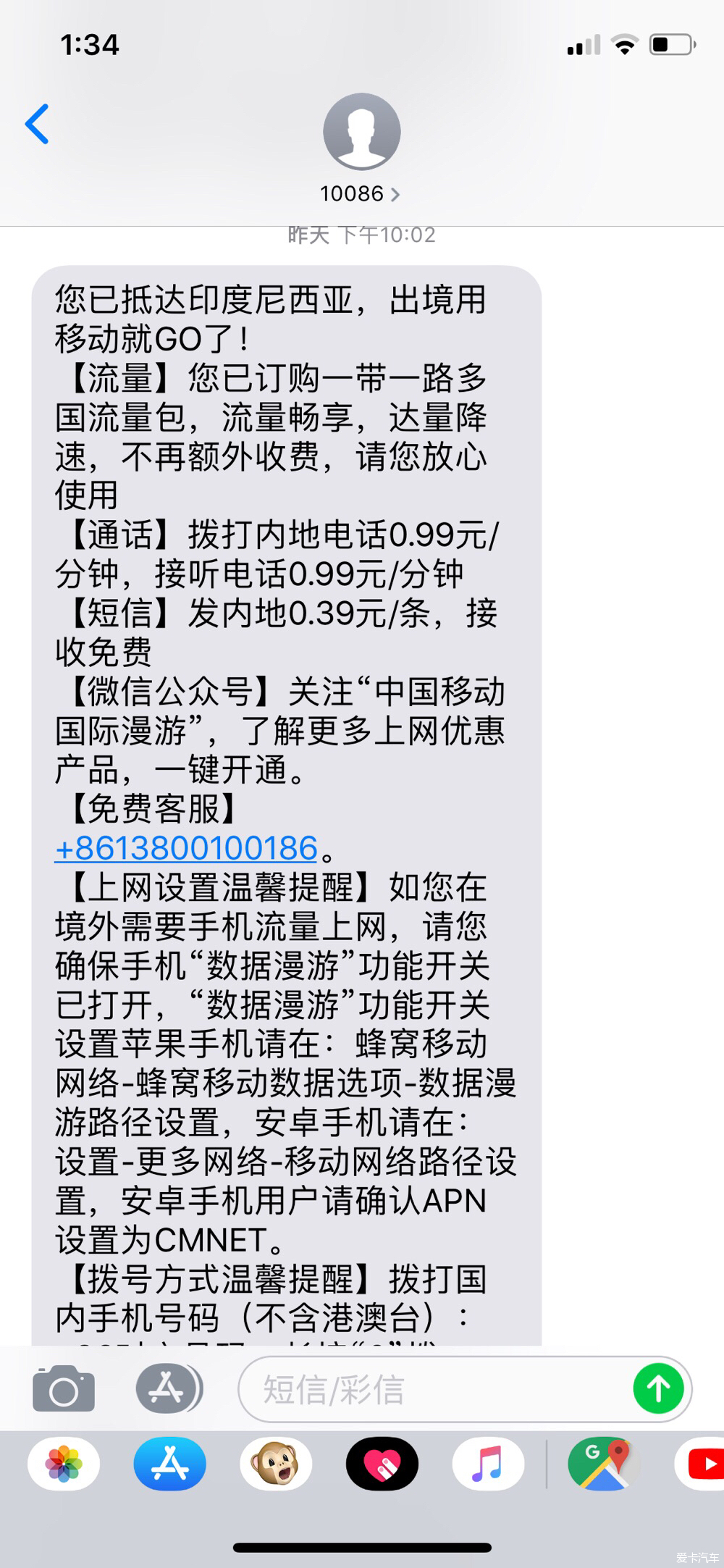Open the Google Maps iMessage app
This screenshot has height=1568, width=724.
click(603, 1464)
